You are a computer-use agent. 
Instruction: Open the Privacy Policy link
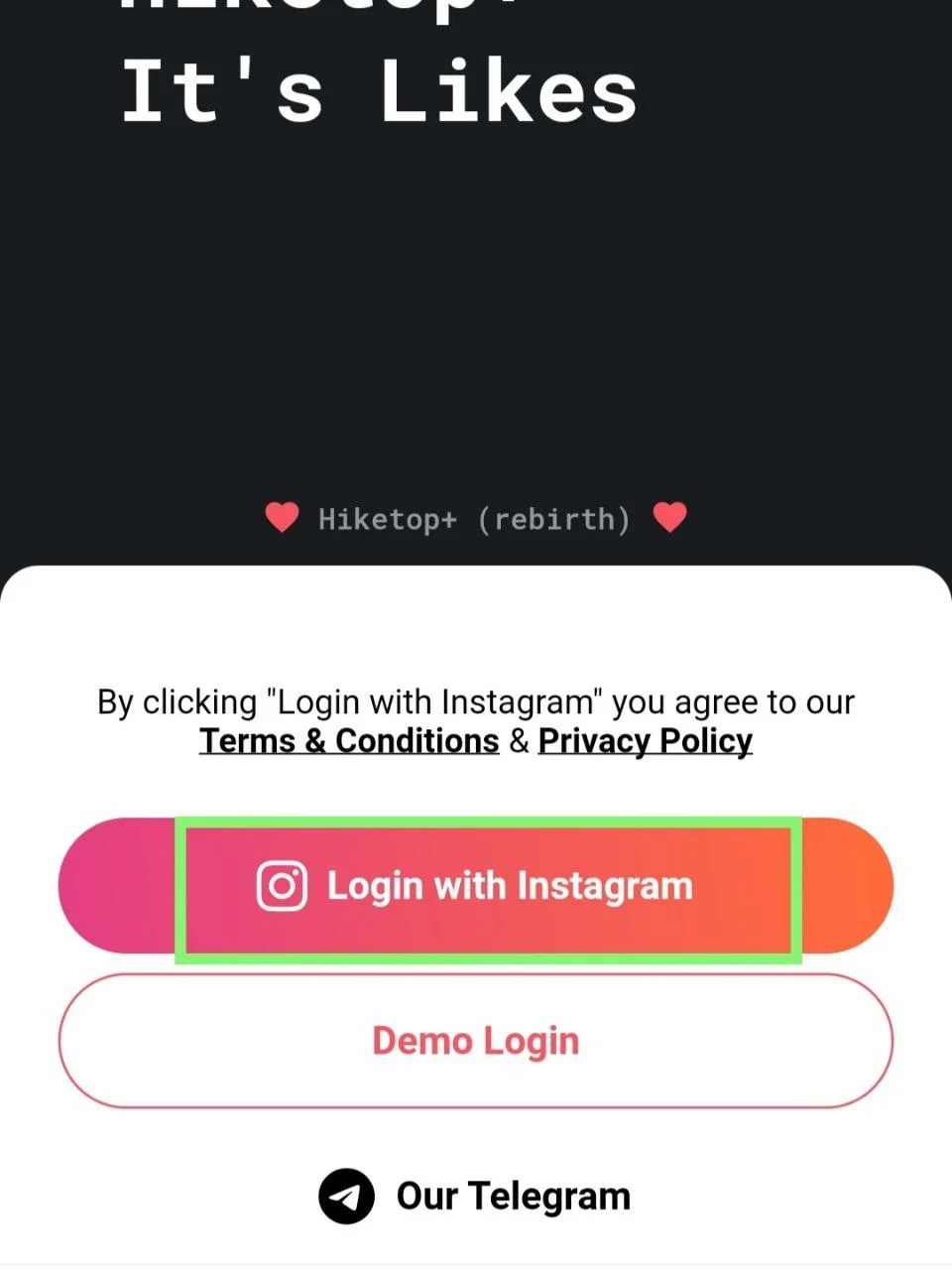coord(646,740)
